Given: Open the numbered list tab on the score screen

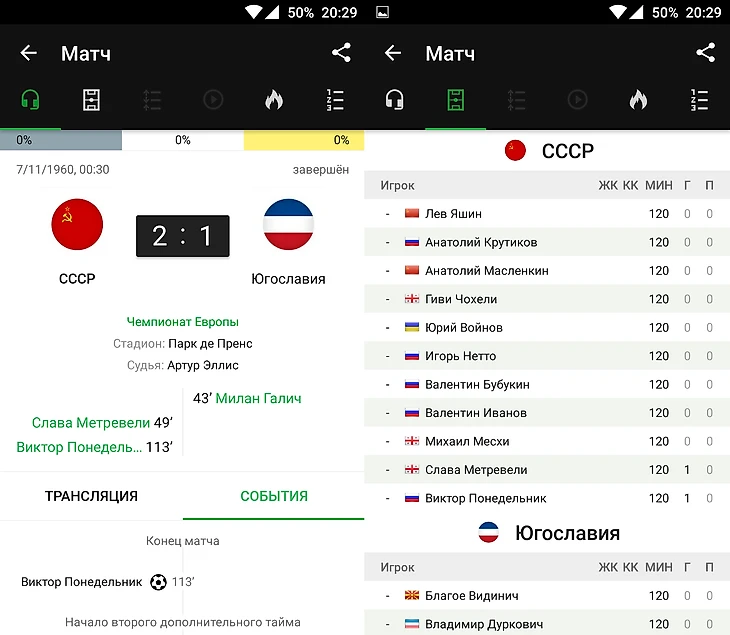Looking at the screenshot, I should tap(335, 100).
